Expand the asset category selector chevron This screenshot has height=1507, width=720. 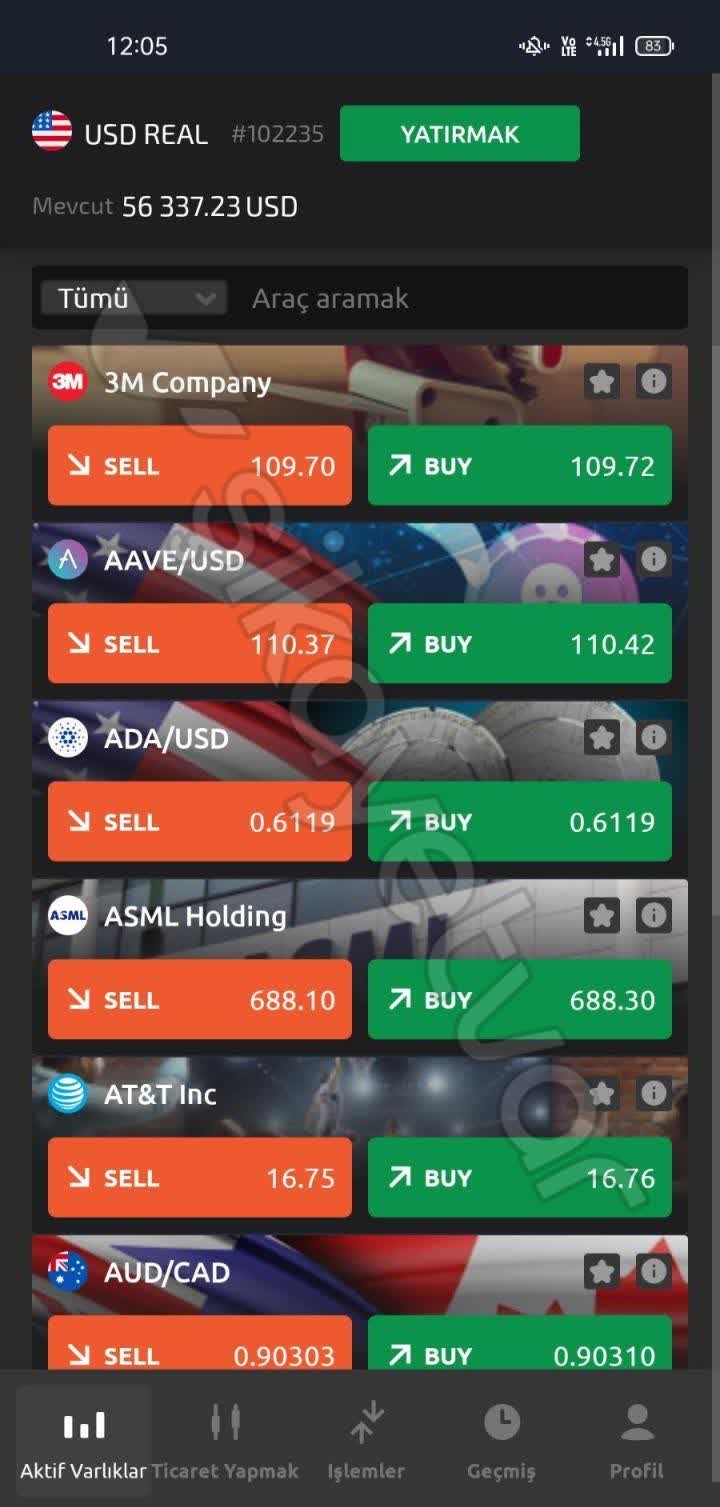[205, 297]
